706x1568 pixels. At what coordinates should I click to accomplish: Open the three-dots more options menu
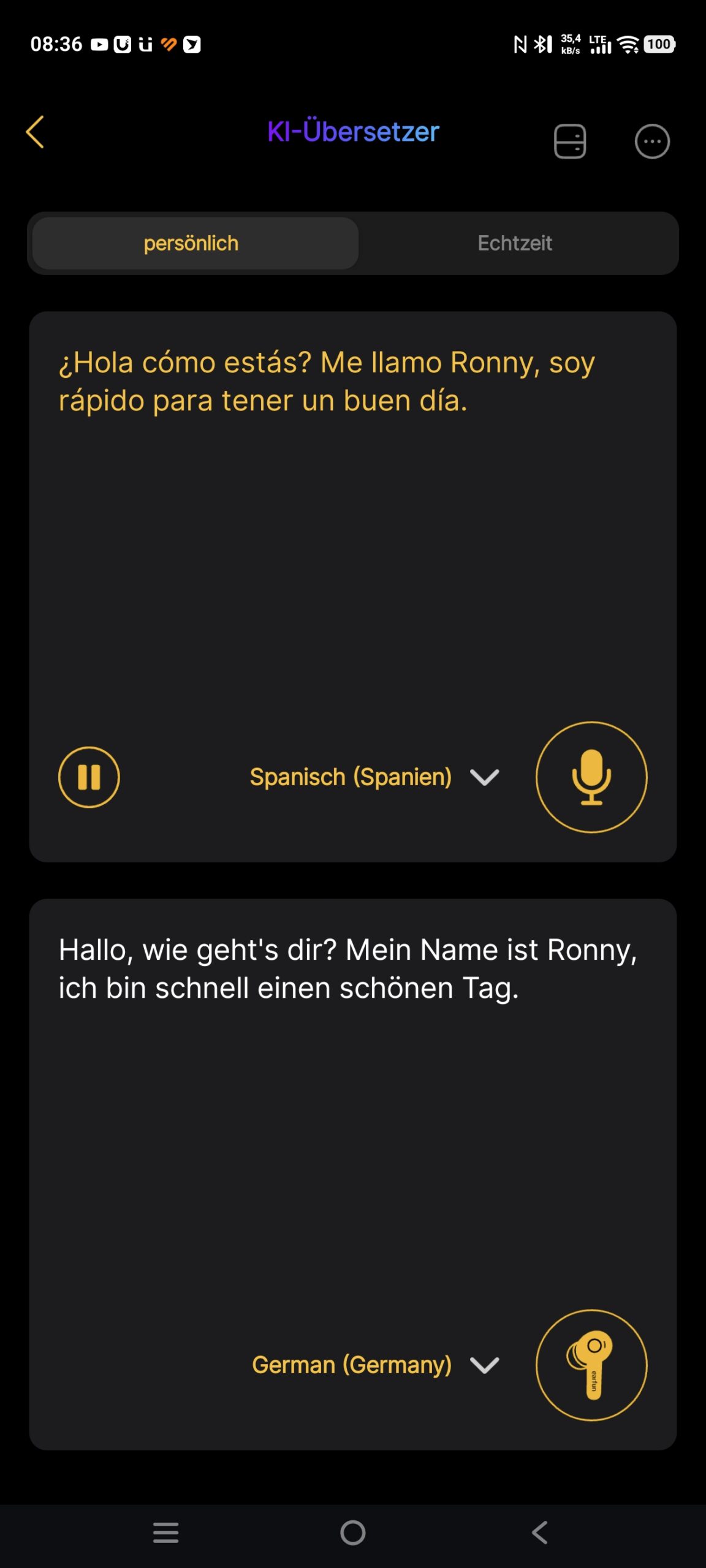coord(652,141)
